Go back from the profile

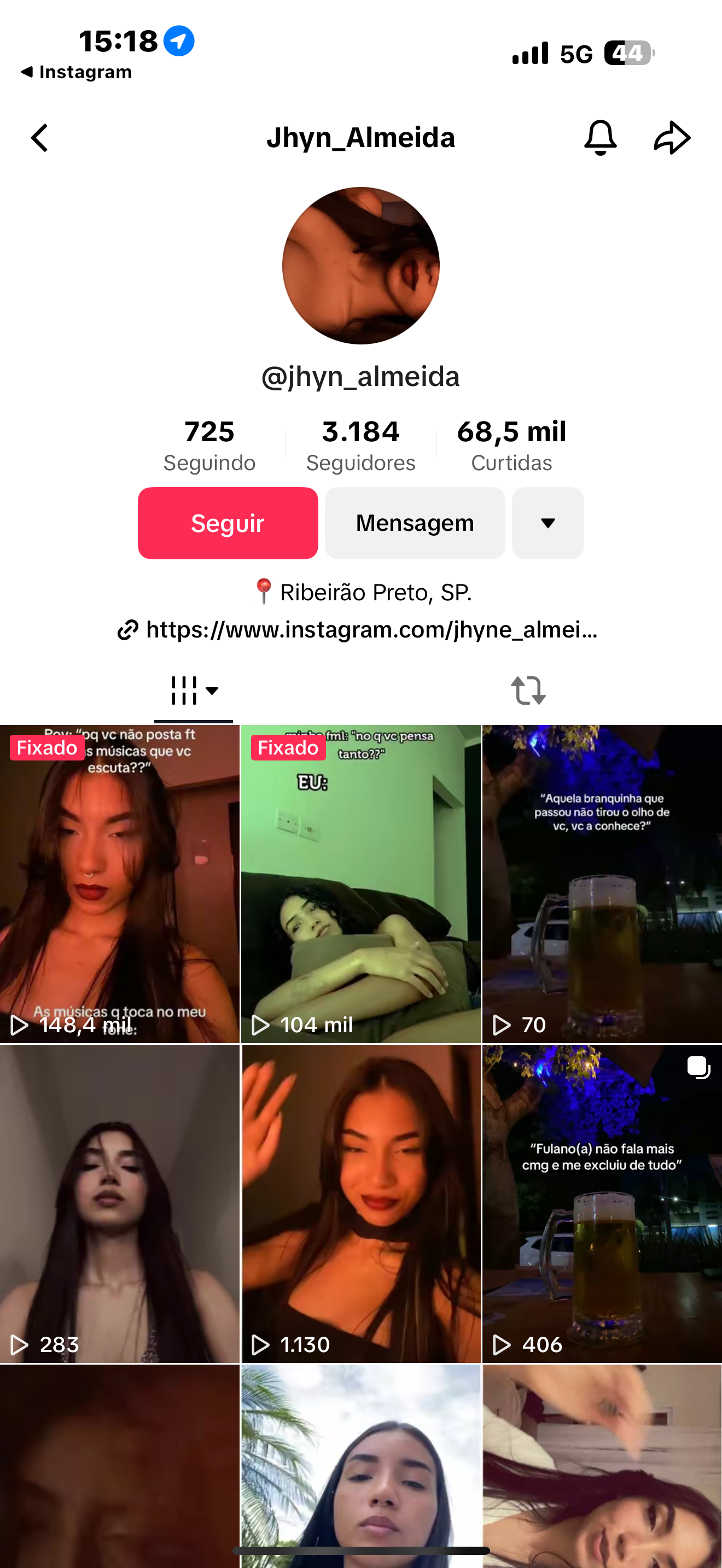click(39, 138)
